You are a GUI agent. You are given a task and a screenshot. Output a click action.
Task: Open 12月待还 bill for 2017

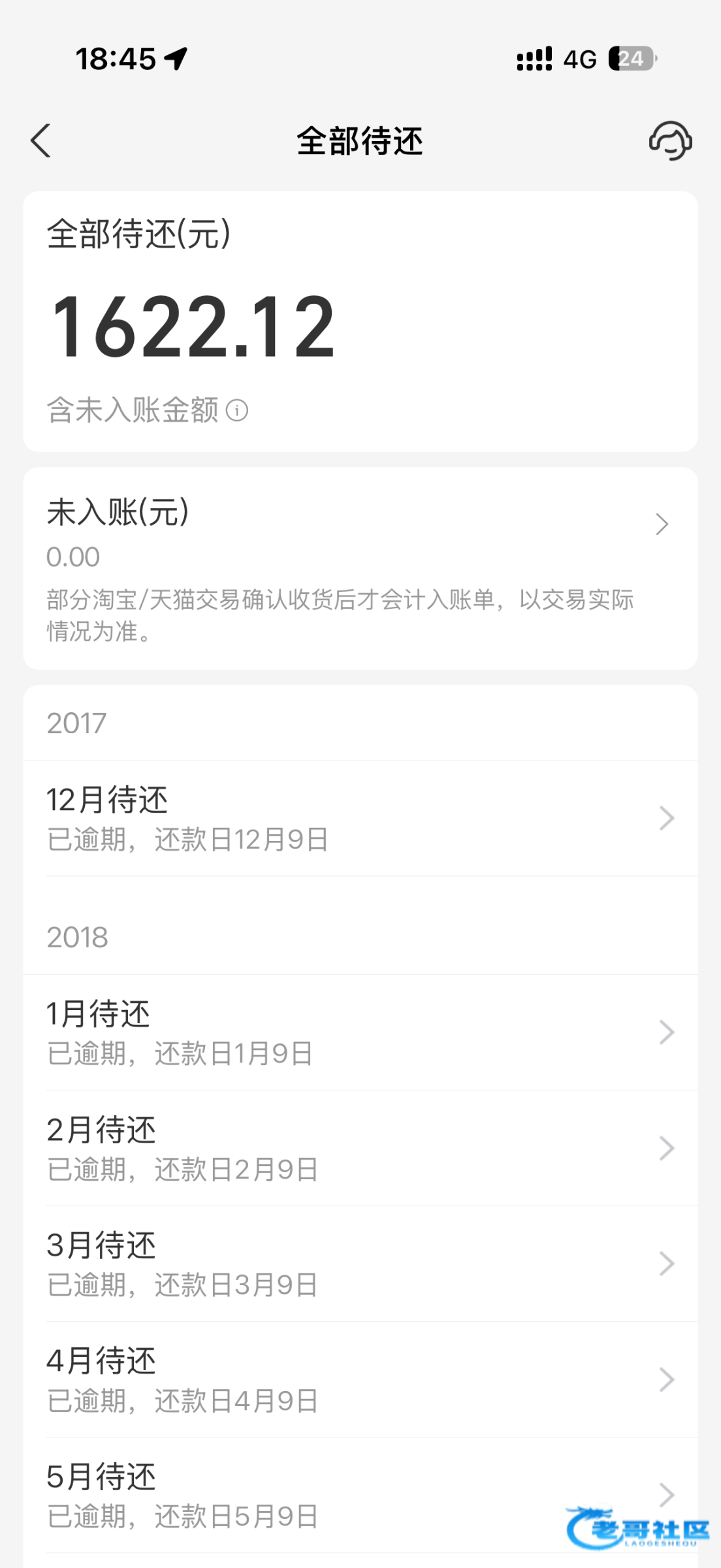point(360,818)
